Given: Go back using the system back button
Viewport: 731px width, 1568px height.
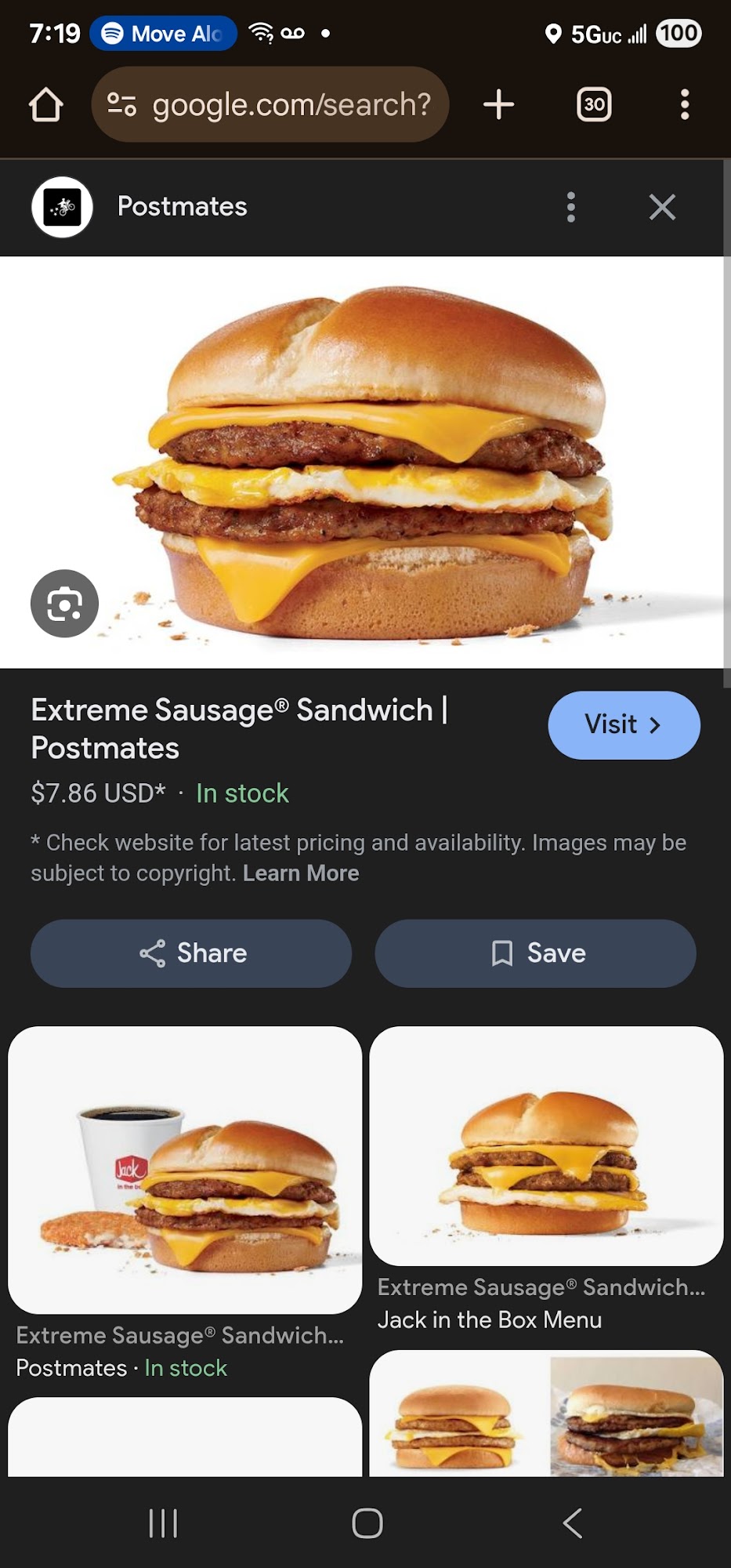Looking at the screenshot, I should coord(573,1523).
